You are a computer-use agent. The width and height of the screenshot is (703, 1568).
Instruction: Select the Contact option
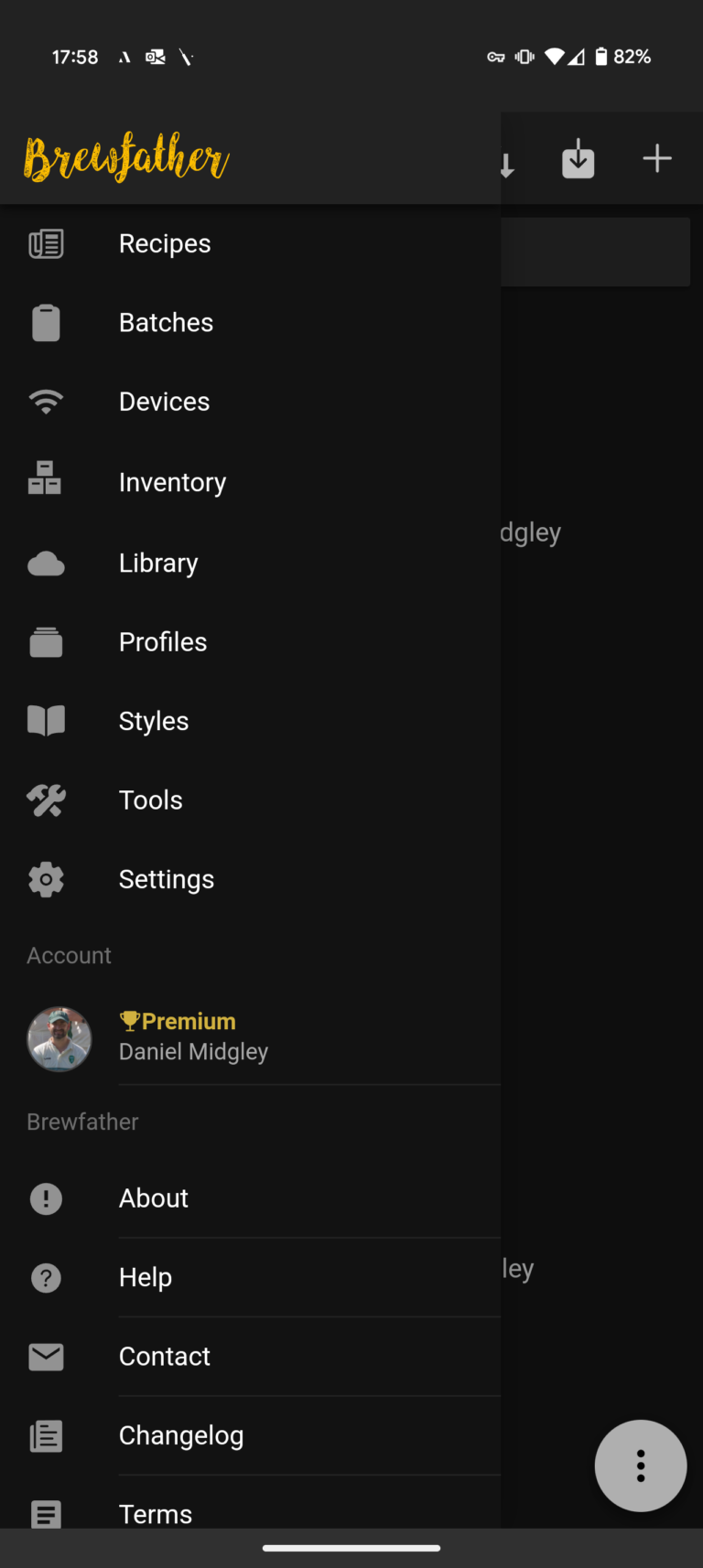pyautogui.click(x=165, y=1356)
